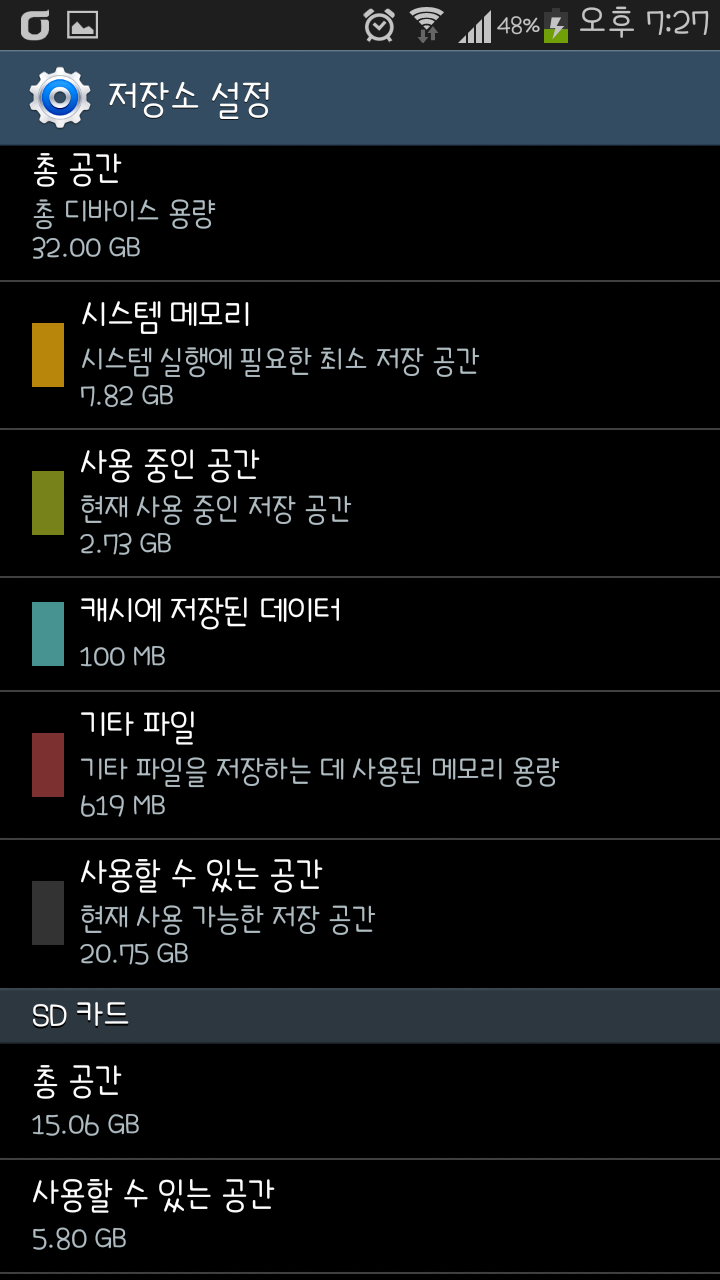Open 캐시에 저장된 데이터 to clear the cache
Image resolution: width=720 pixels, height=1280 pixels.
(x=360, y=633)
